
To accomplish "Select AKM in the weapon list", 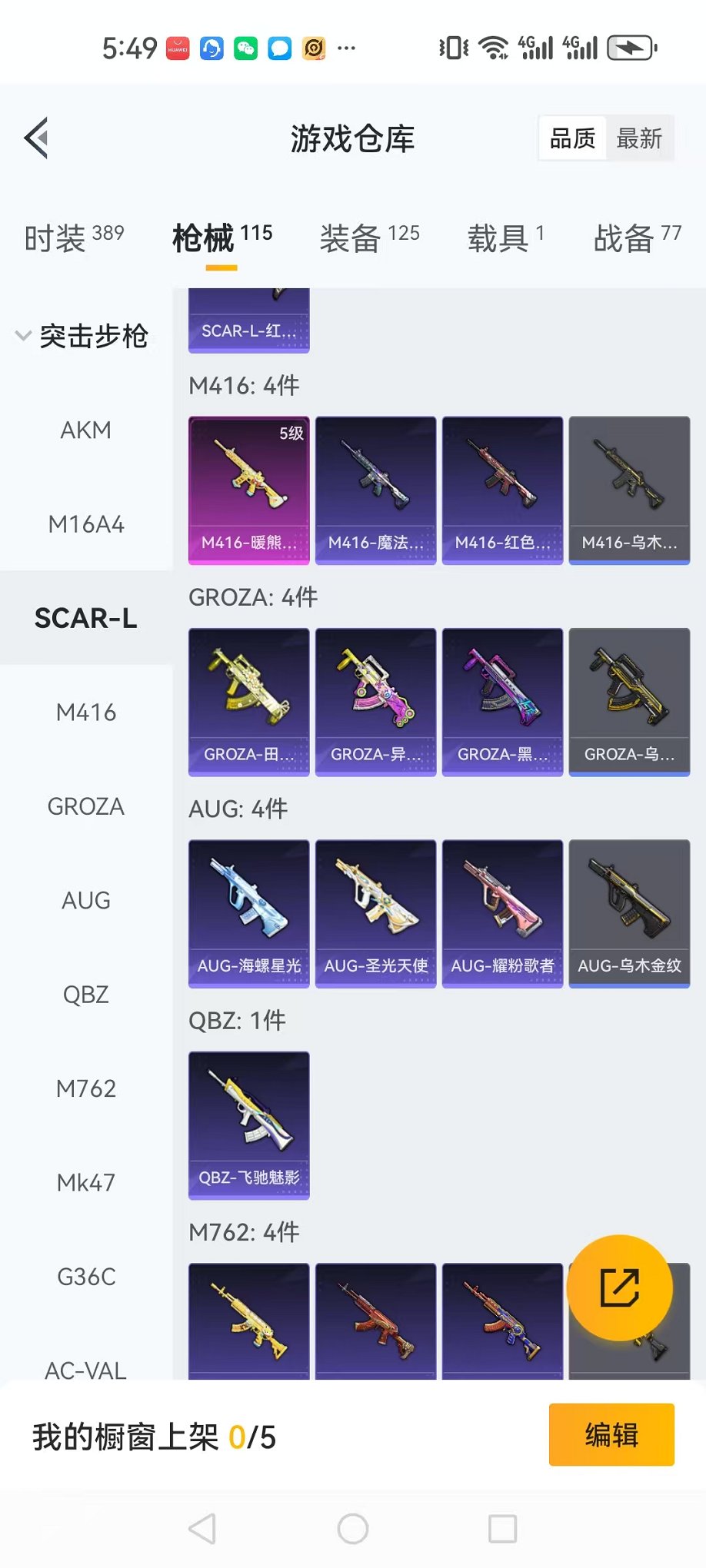I will (x=86, y=430).
